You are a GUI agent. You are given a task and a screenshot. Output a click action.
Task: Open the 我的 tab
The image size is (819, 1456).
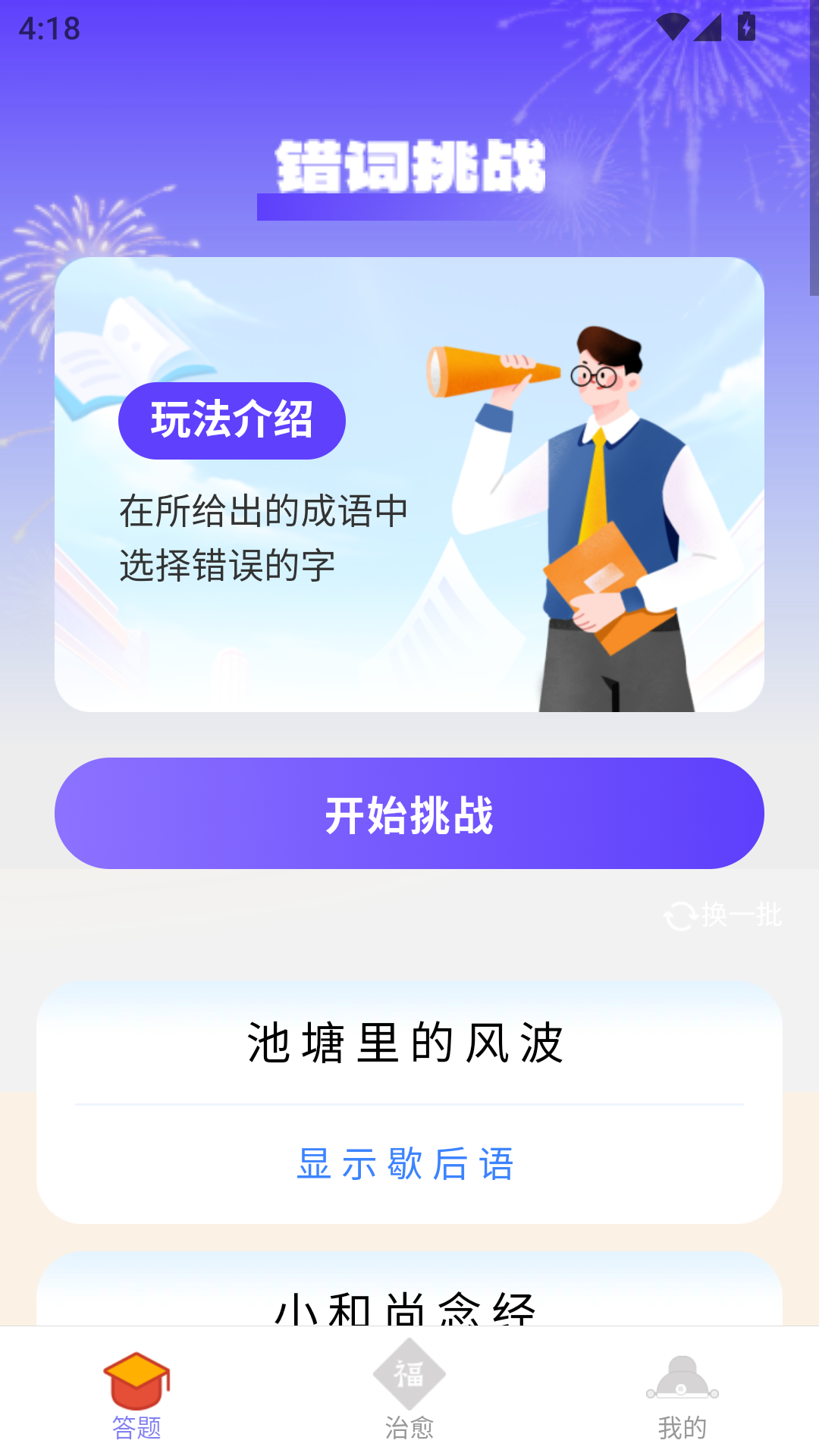click(682, 1394)
